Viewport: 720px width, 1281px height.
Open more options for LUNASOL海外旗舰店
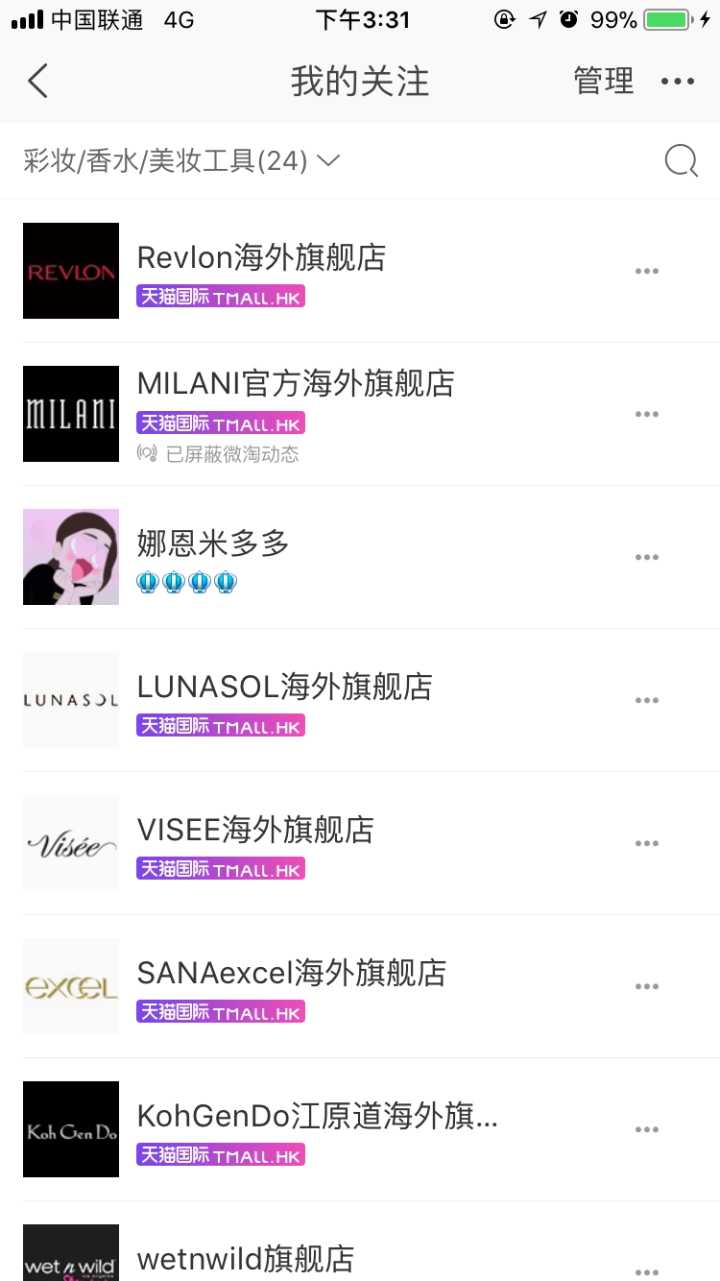click(x=647, y=700)
